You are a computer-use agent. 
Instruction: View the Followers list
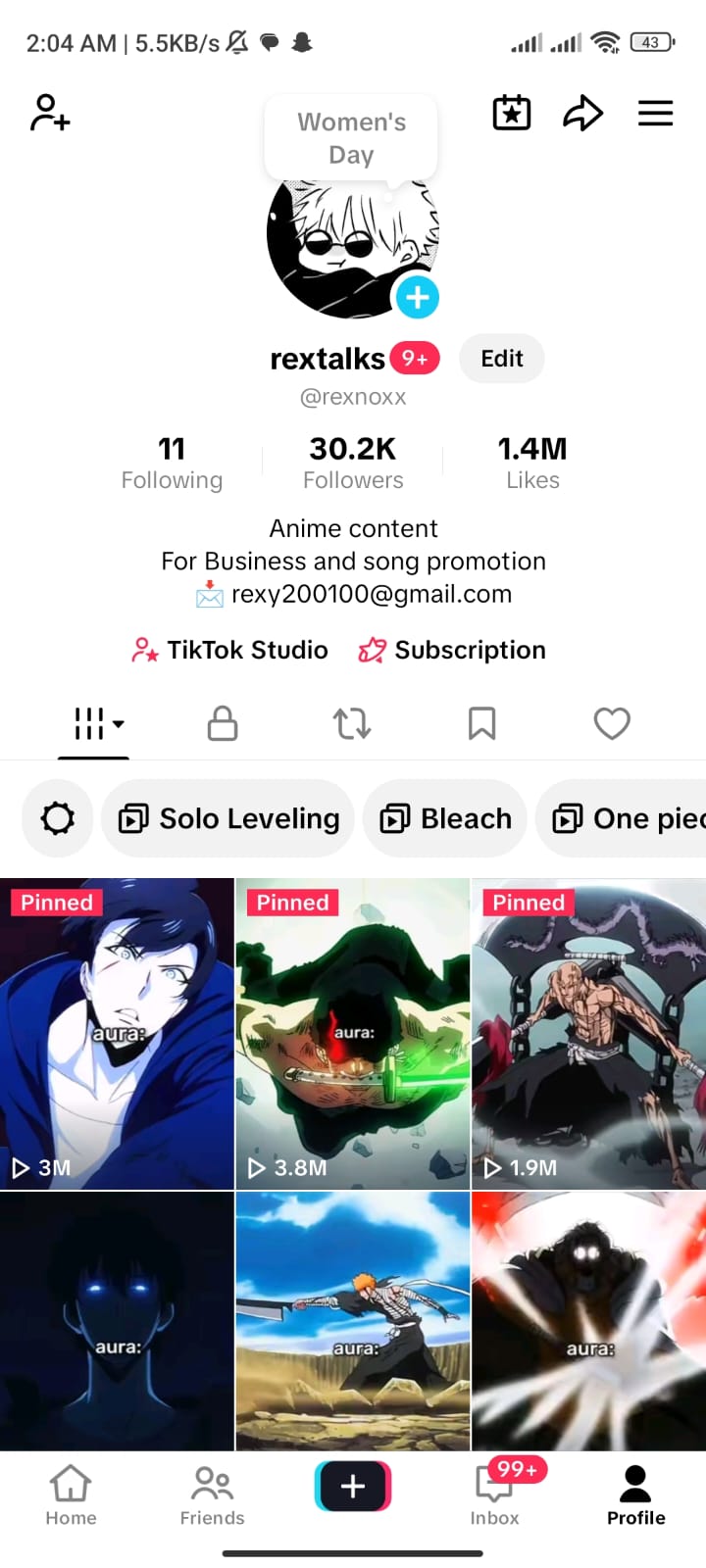click(353, 463)
